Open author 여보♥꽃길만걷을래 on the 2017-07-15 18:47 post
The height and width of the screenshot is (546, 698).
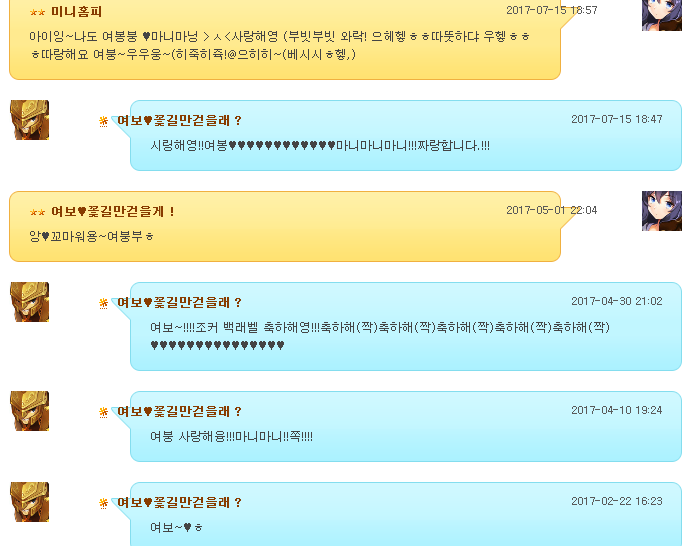pos(179,121)
